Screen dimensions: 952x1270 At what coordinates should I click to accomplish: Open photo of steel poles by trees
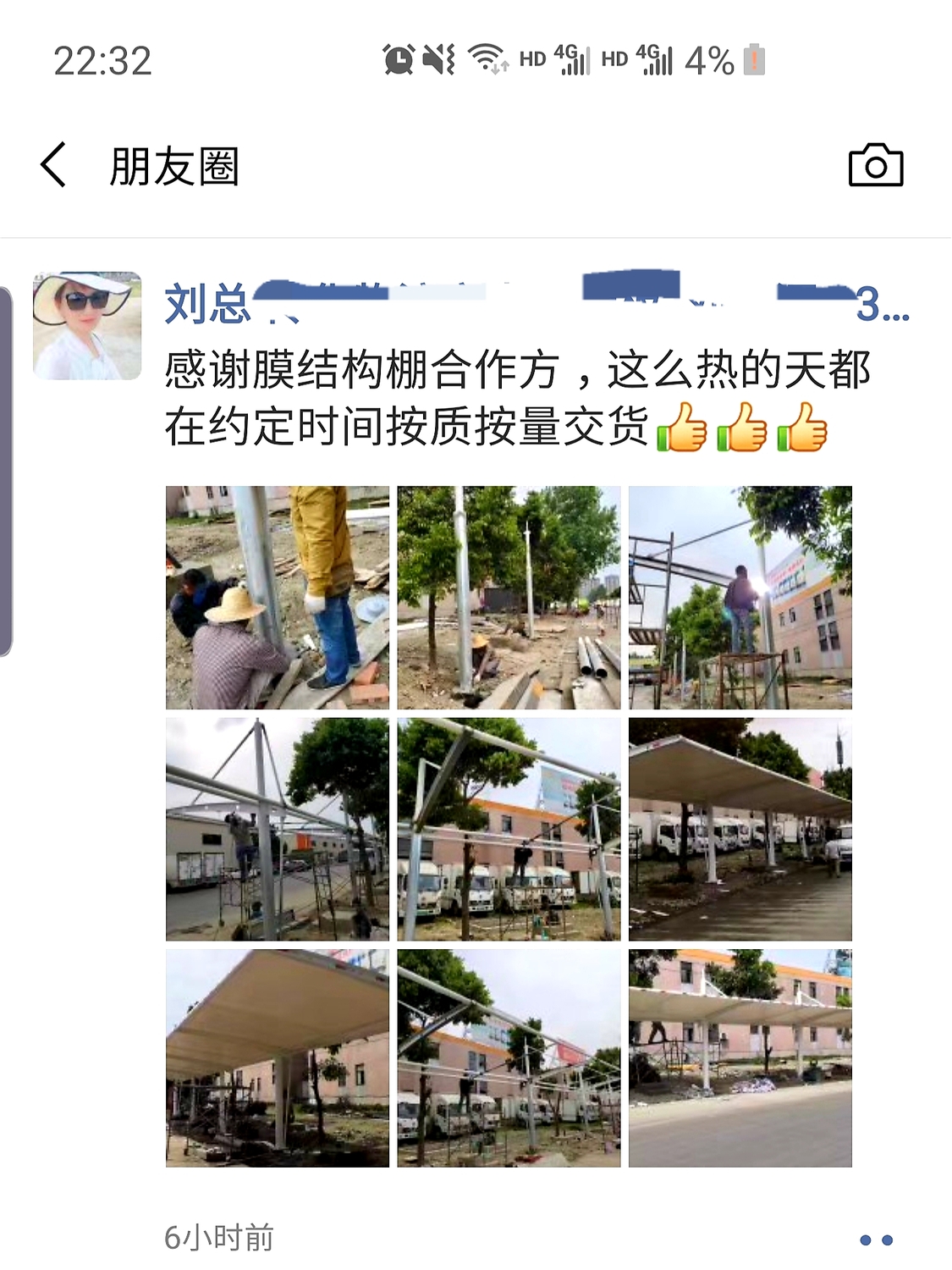point(509,597)
